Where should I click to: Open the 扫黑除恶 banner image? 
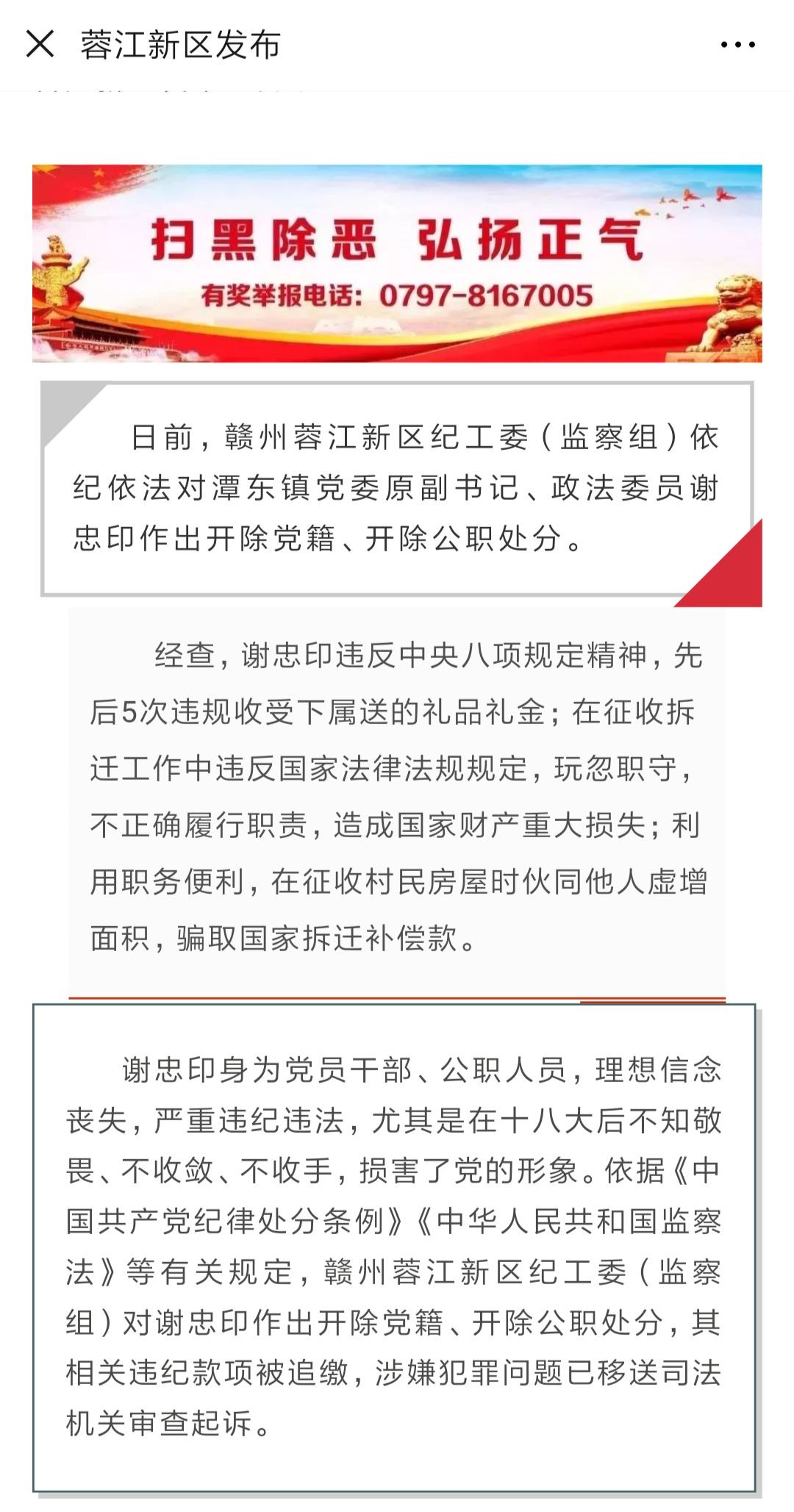397,263
